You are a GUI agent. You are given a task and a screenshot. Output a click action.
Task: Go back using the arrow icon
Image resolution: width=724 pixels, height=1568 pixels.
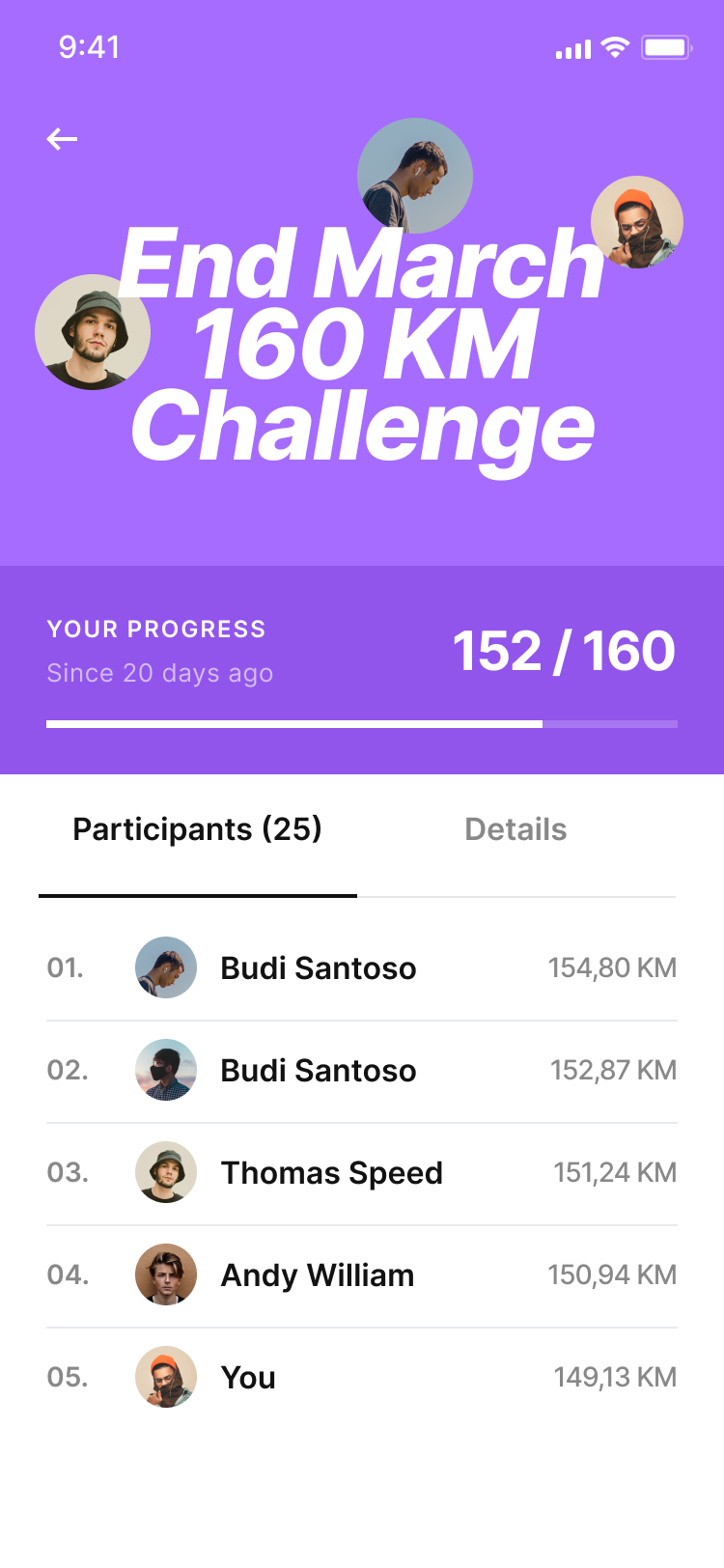click(62, 139)
